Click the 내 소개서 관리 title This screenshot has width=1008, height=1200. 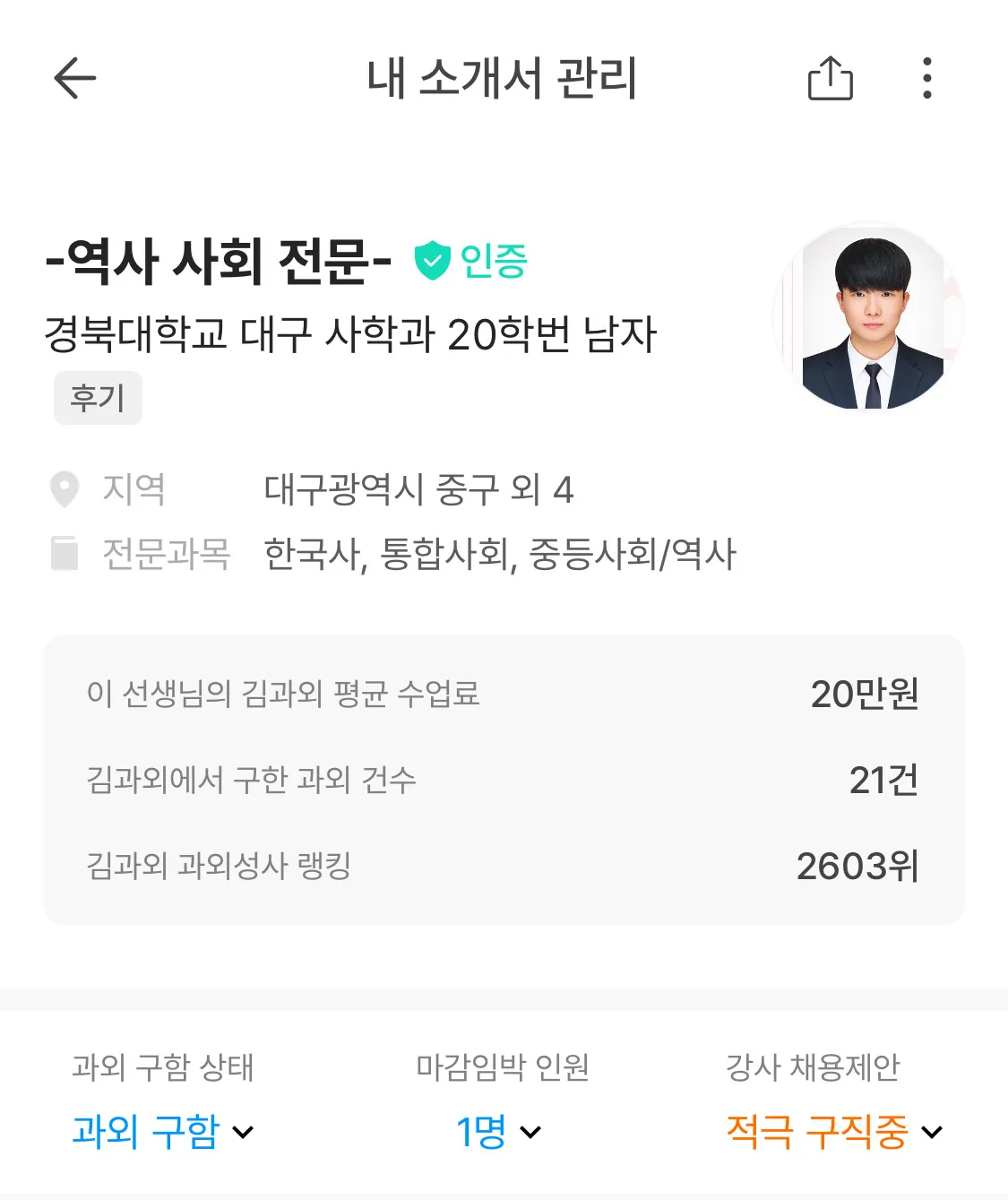504,78
